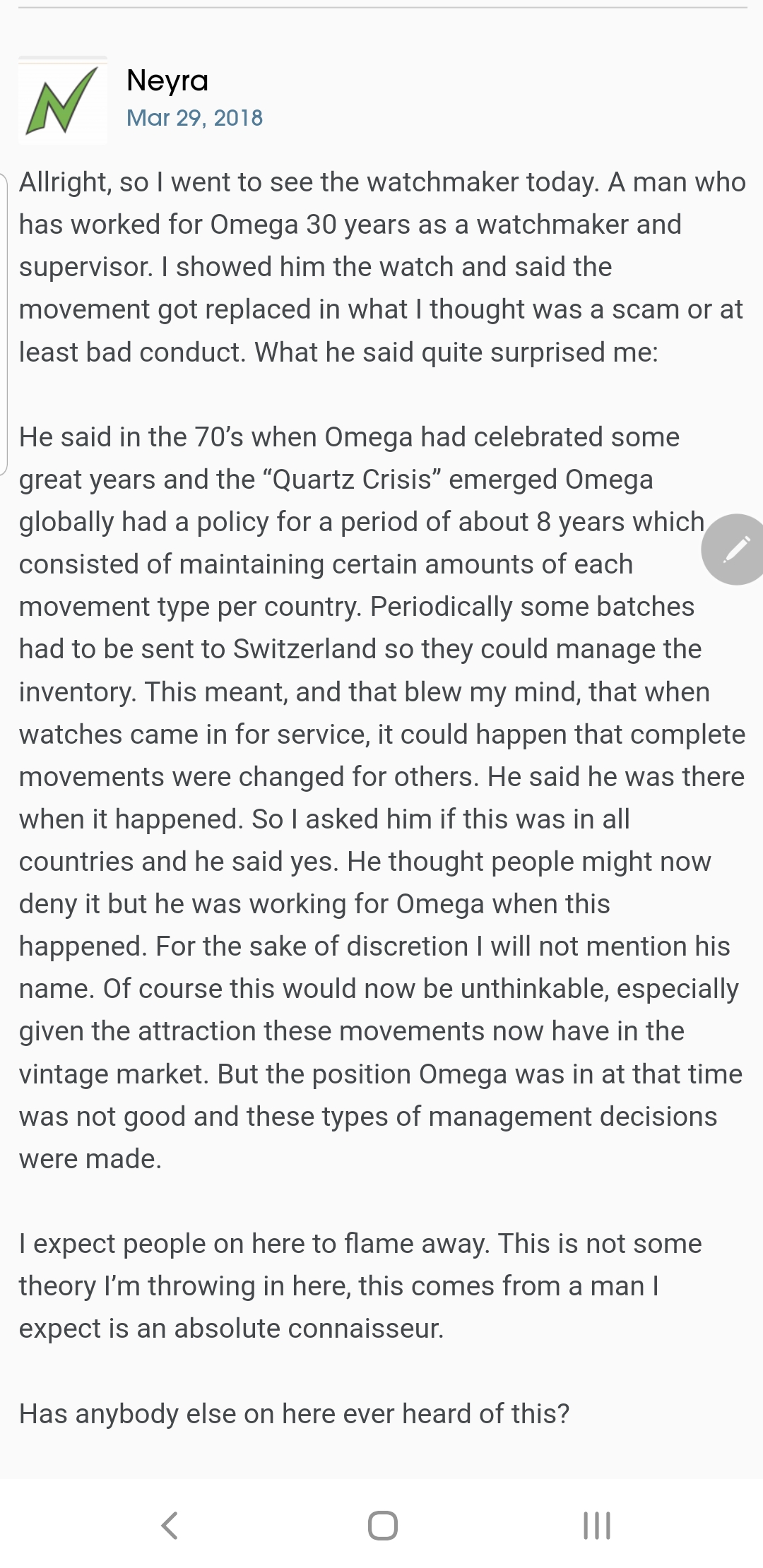Screen dimensions: 763x1568
Task: Open Neyra's profile avatar
Action: [x=63, y=100]
